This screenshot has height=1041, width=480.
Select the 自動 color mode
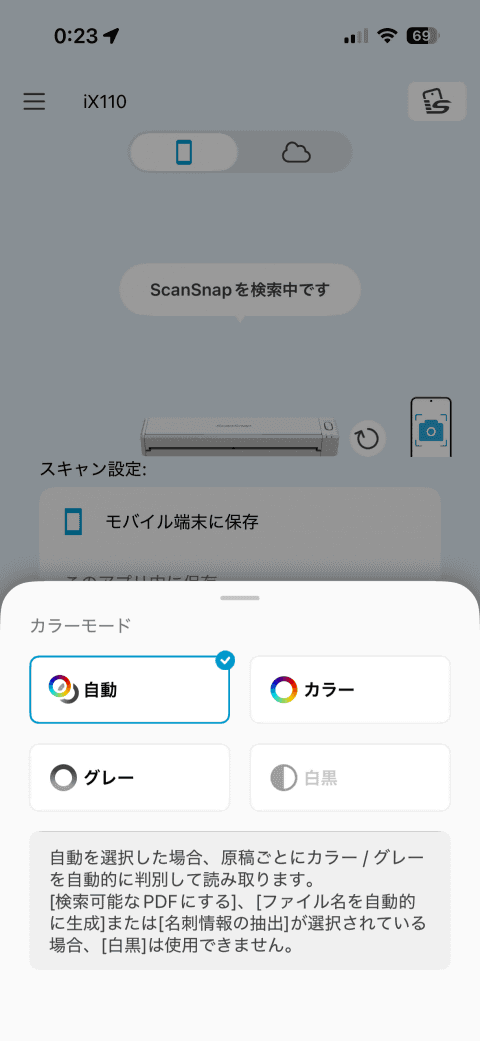[x=129, y=690]
